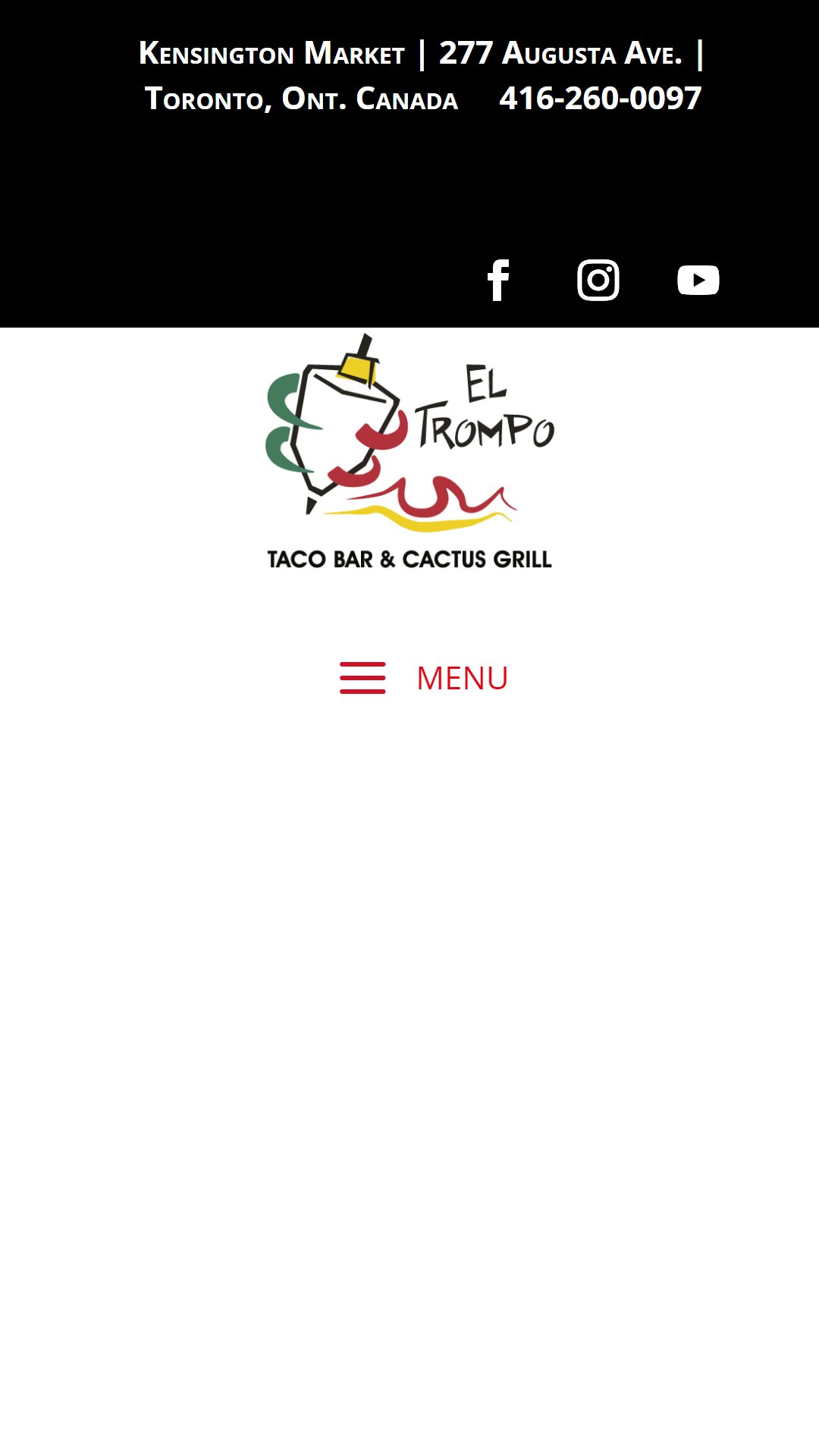The width and height of the screenshot is (819, 1456).
Task: Open the YouTube channel icon
Action: click(698, 280)
